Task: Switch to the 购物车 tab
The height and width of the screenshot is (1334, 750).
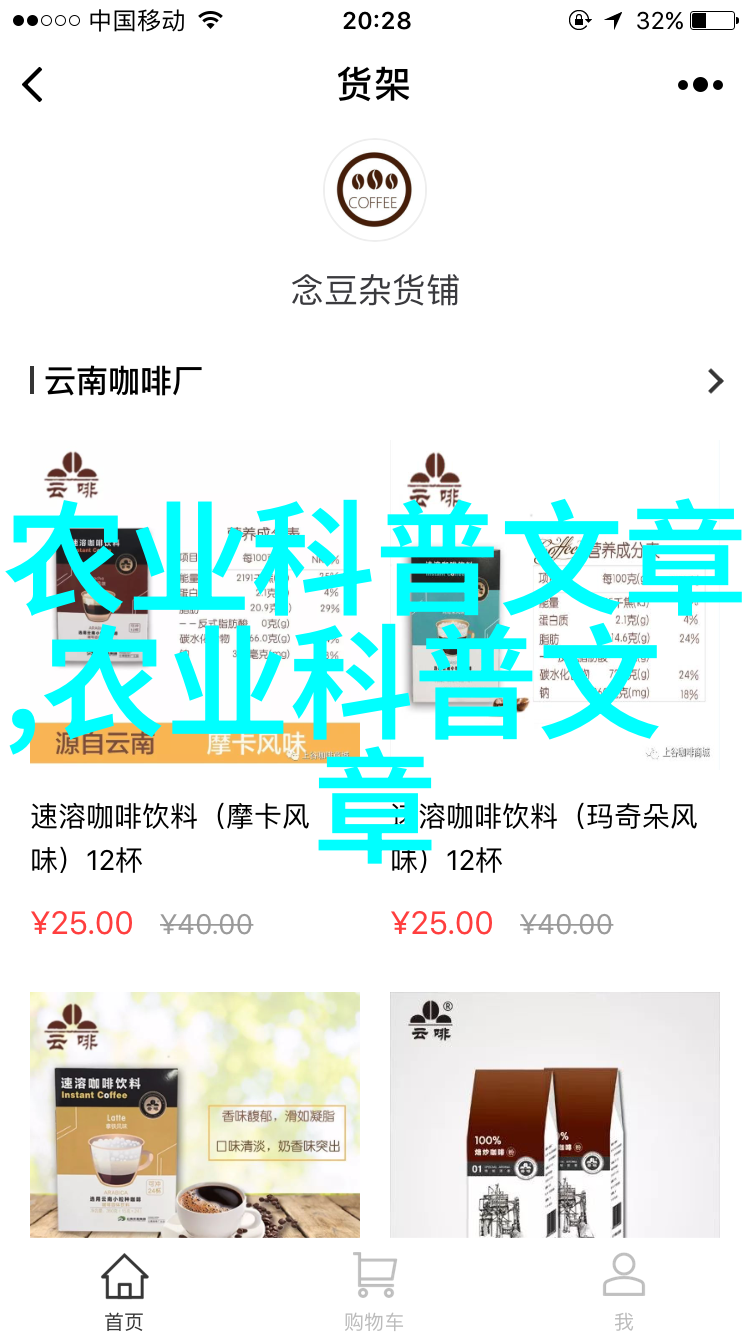Action: pyautogui.click(x=375, y=1291)
